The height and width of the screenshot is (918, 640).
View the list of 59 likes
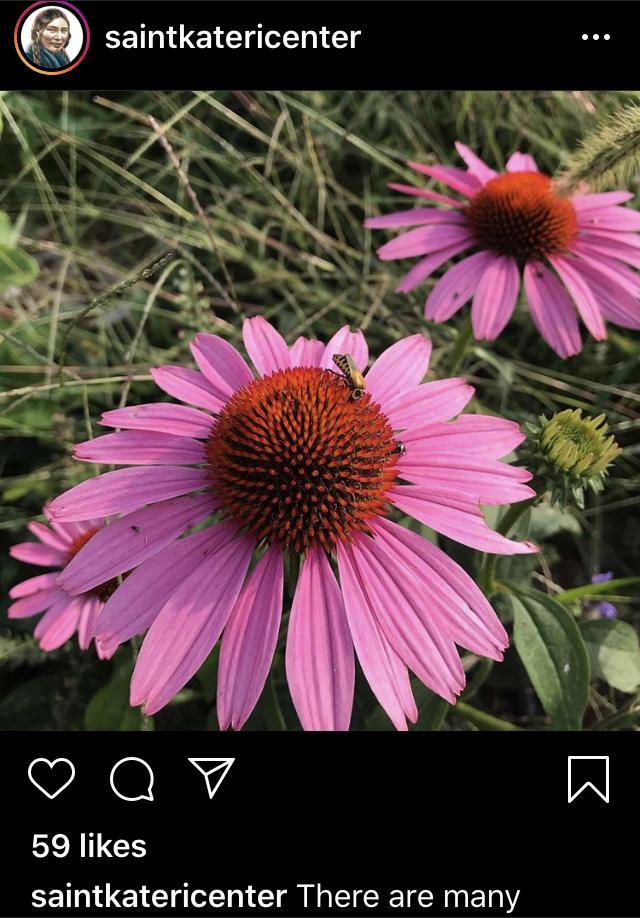tap(89, 846)
